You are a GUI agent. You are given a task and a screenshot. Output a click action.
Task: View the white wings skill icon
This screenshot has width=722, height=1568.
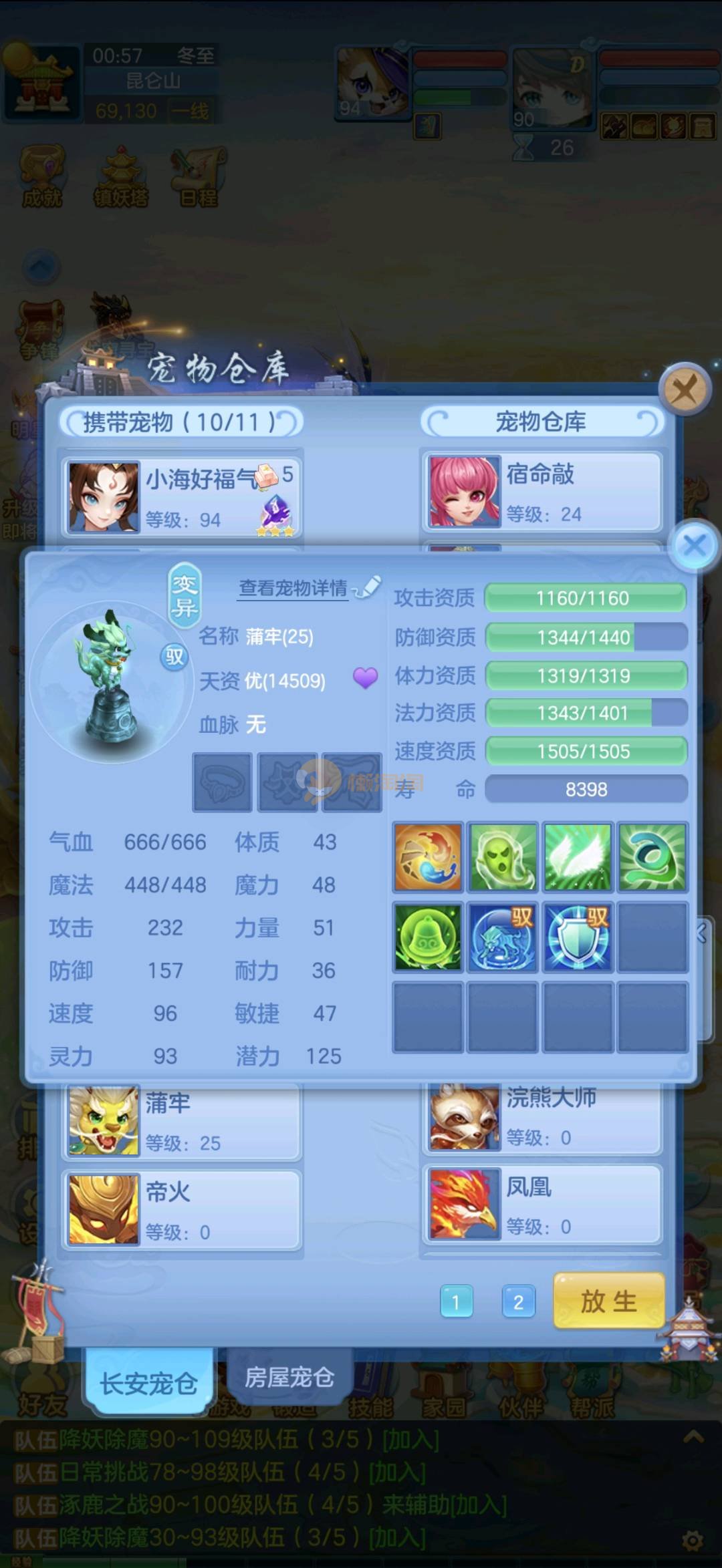click(x=577, y=857)
